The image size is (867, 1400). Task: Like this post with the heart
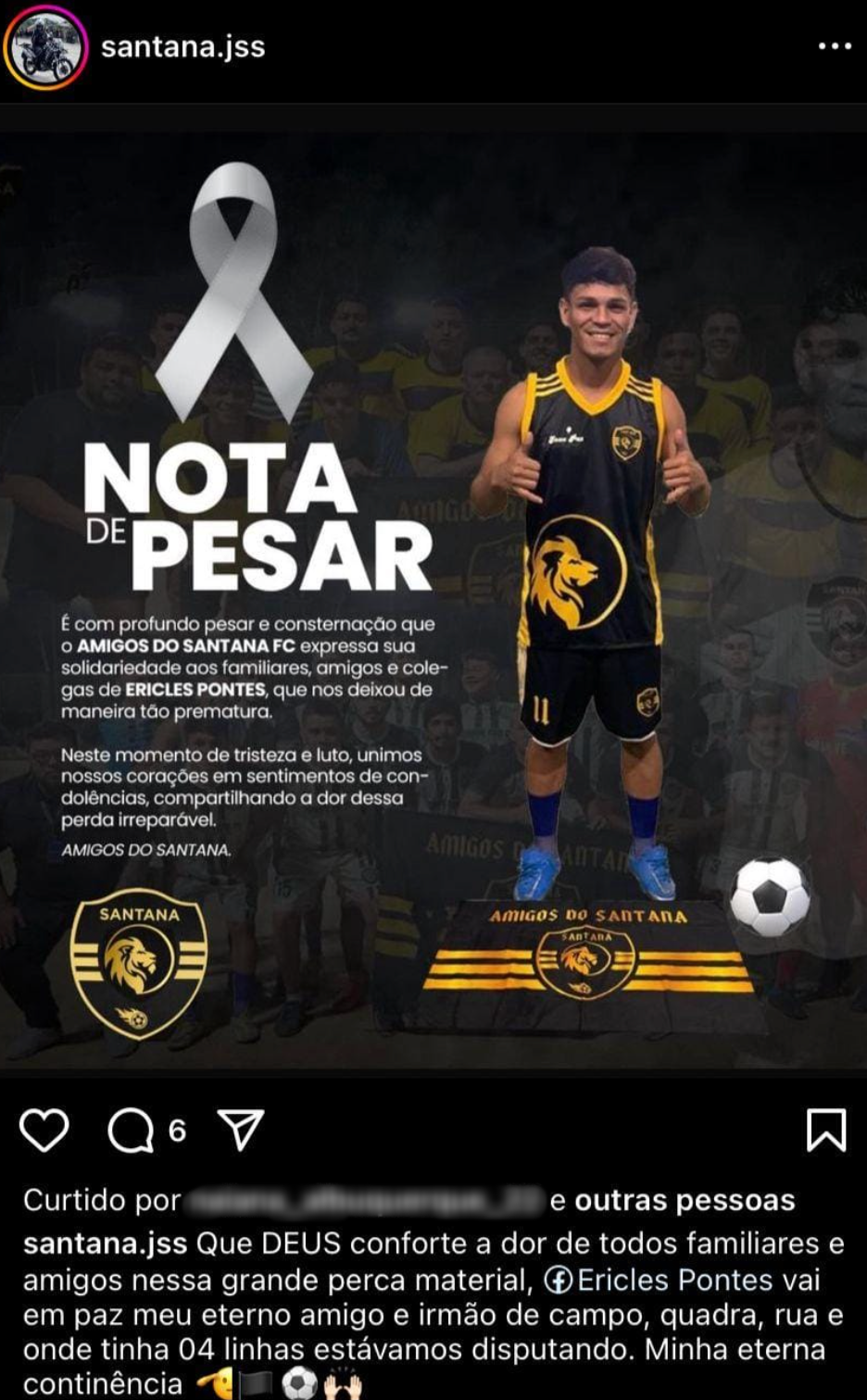click(44, 1131)
